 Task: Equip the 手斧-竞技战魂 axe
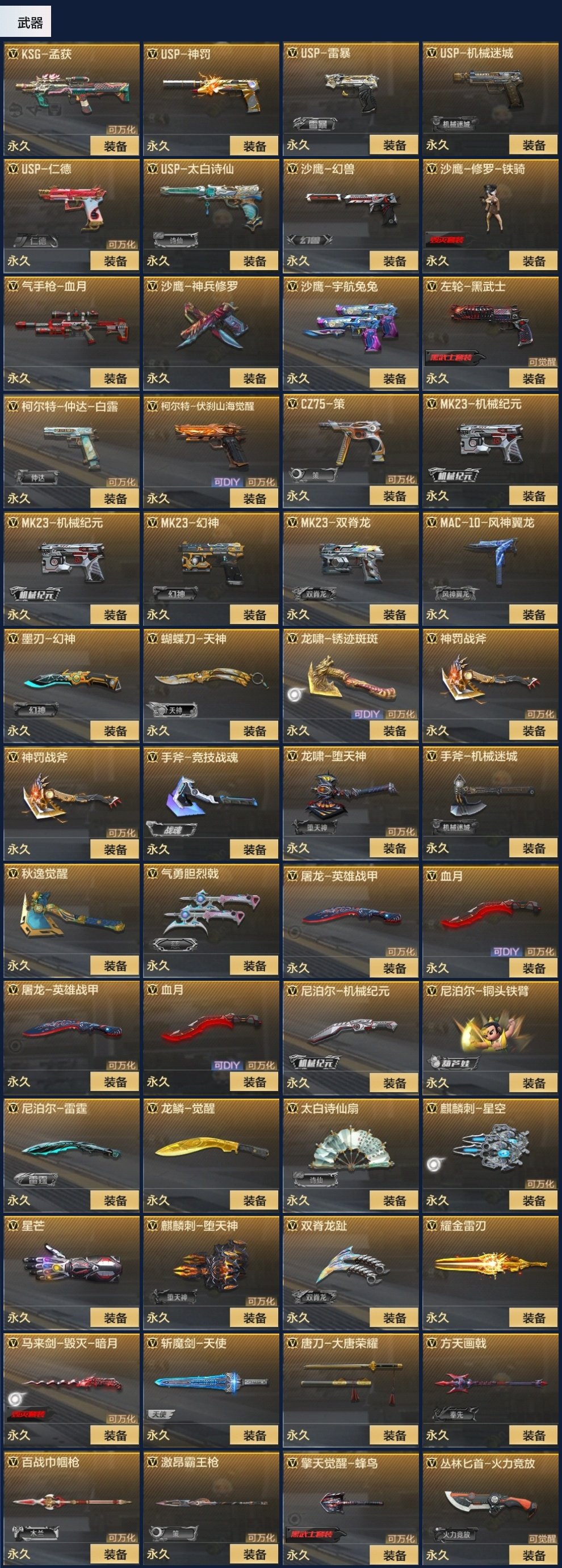click(x=254, y=849)
